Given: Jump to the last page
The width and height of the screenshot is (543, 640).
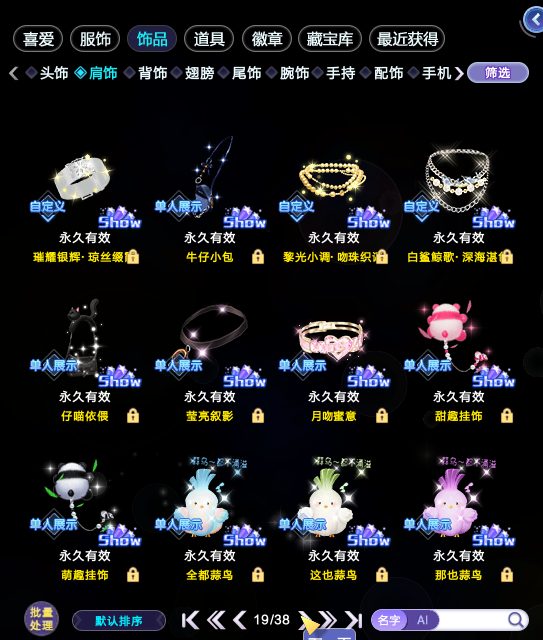Looking at the screenshot, I should pos(354,620).
